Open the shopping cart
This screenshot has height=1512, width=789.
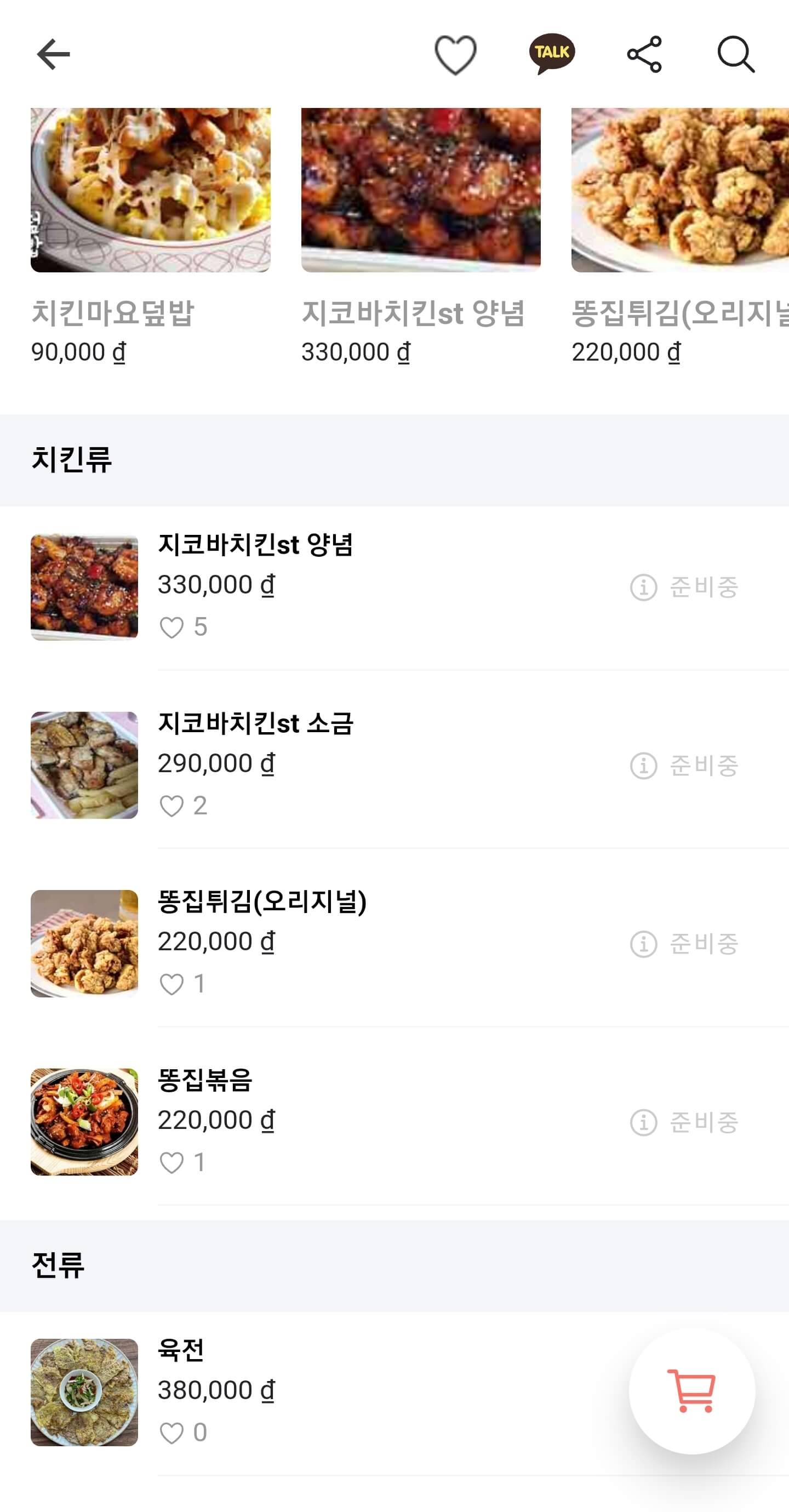(x=691, y=1391)
